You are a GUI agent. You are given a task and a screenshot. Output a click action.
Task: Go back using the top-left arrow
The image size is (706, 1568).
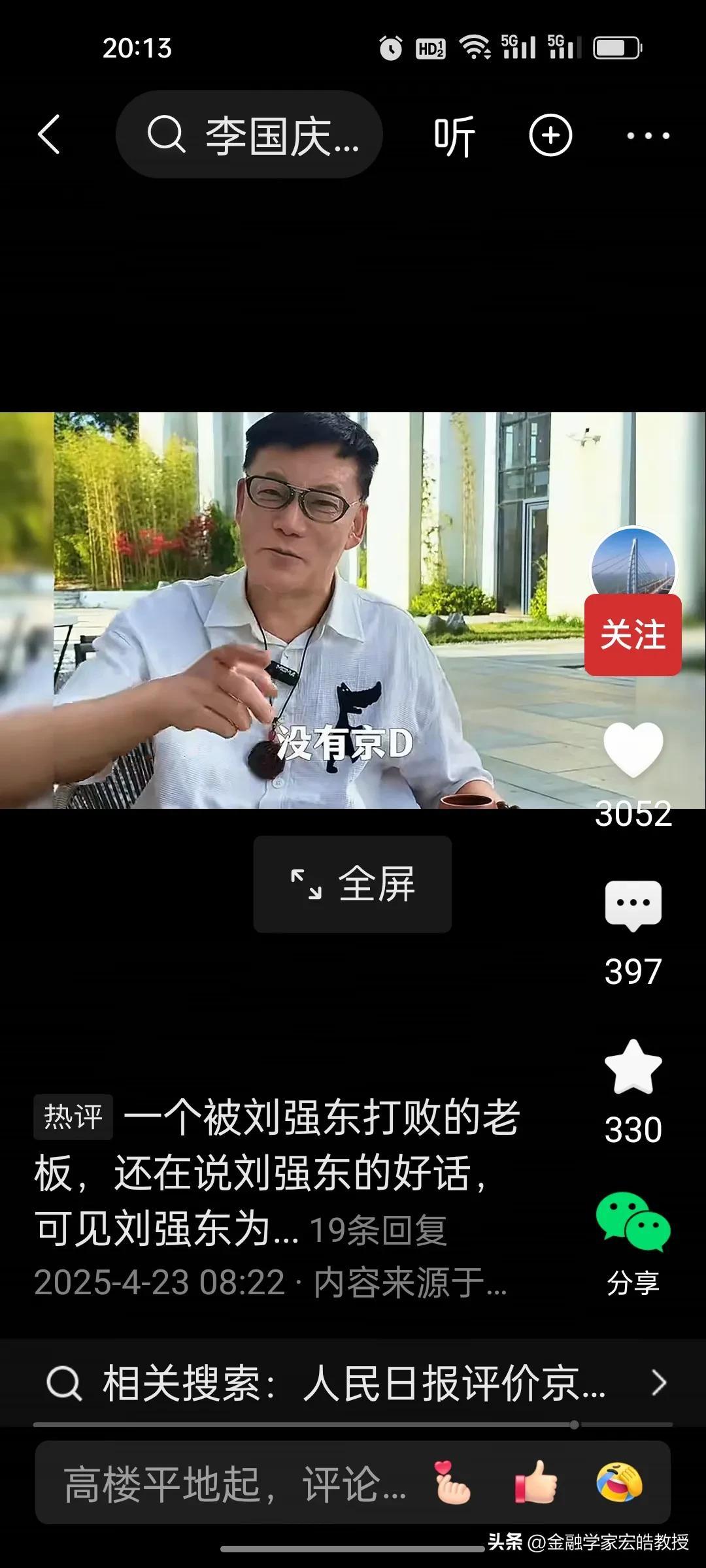[49, 135]
